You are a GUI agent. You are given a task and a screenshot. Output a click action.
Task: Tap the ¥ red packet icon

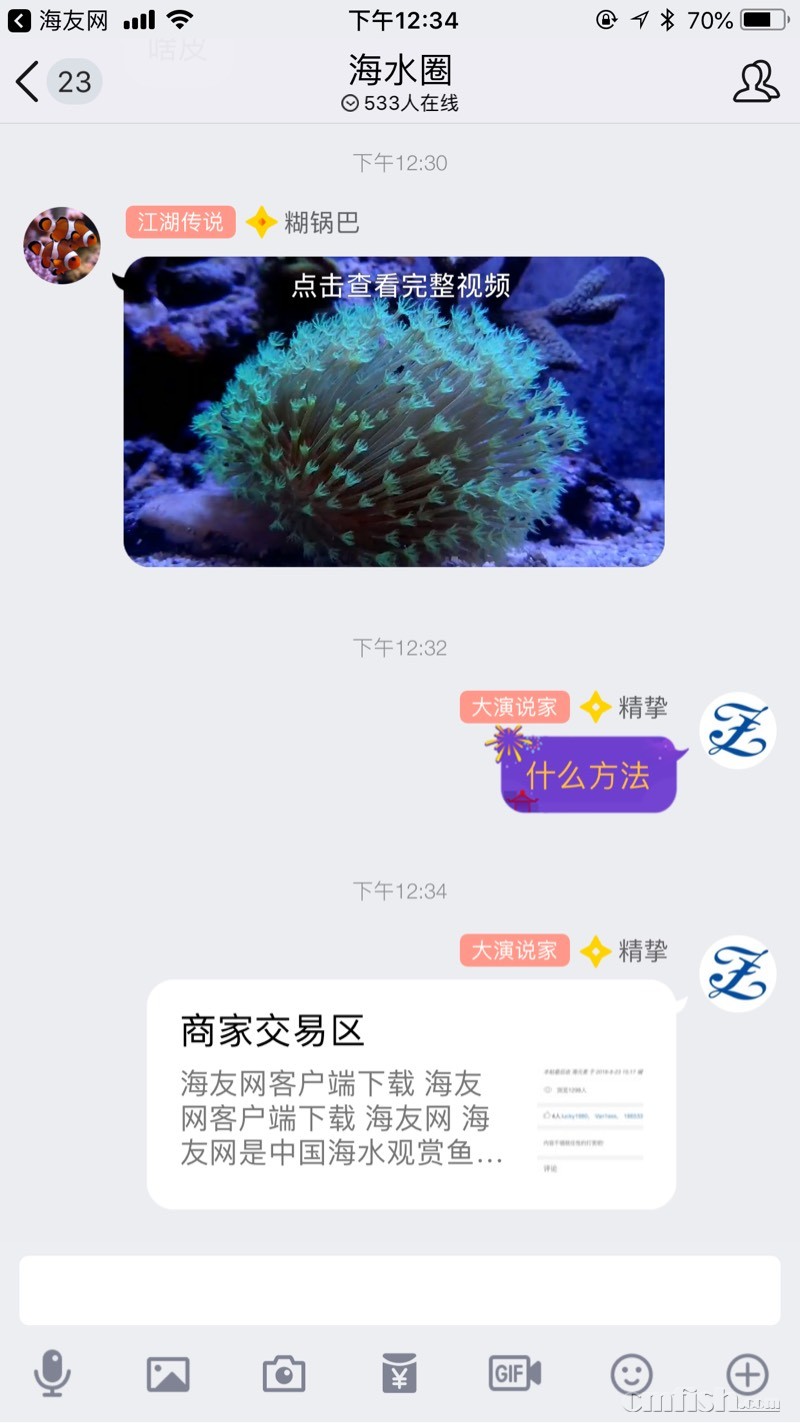[399, 1374]
